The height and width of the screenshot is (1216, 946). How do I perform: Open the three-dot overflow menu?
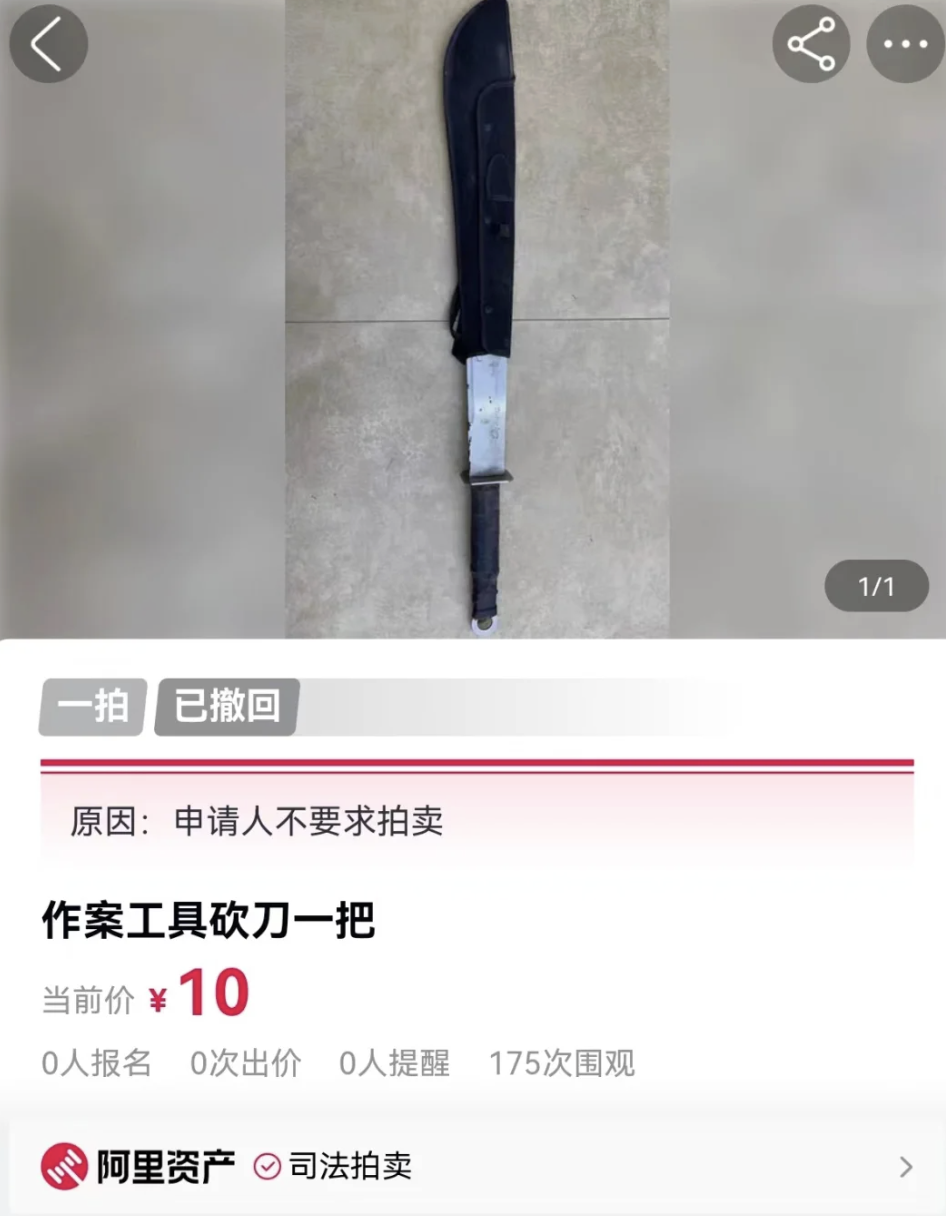click(x=904, y=44)
